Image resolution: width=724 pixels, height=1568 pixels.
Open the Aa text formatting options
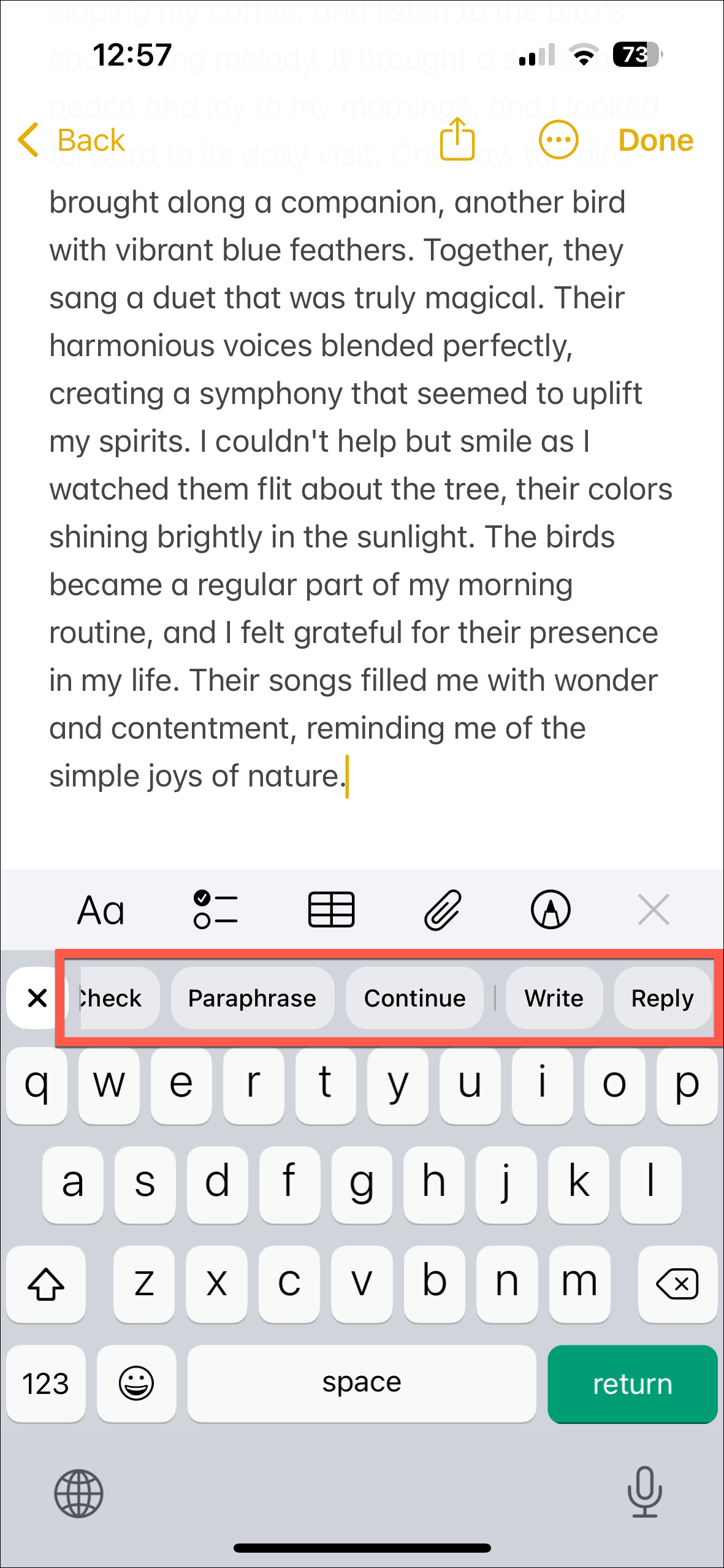[x=101, y=910]
